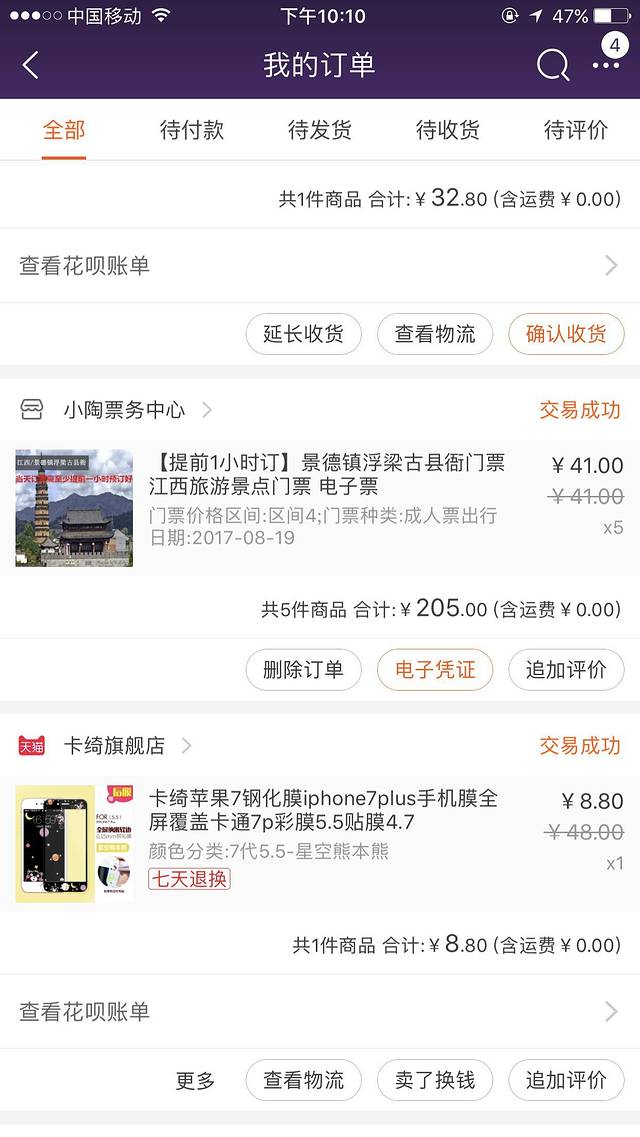Viewport: 640px width, 1137px height.
Task: Tap 追加评价 for the 卡绮 order
Action: 566,1080
